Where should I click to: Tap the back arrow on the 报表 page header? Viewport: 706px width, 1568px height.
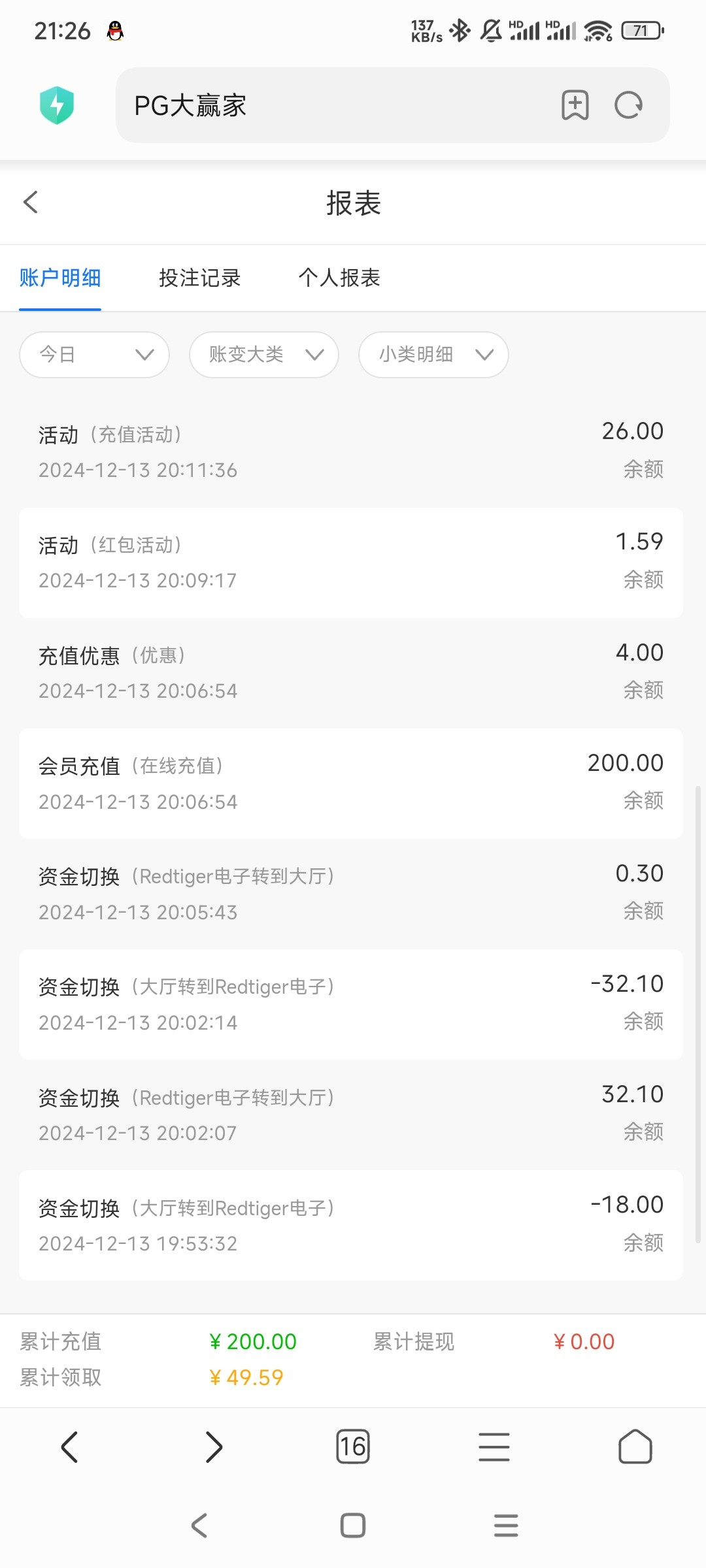point(31,203)
